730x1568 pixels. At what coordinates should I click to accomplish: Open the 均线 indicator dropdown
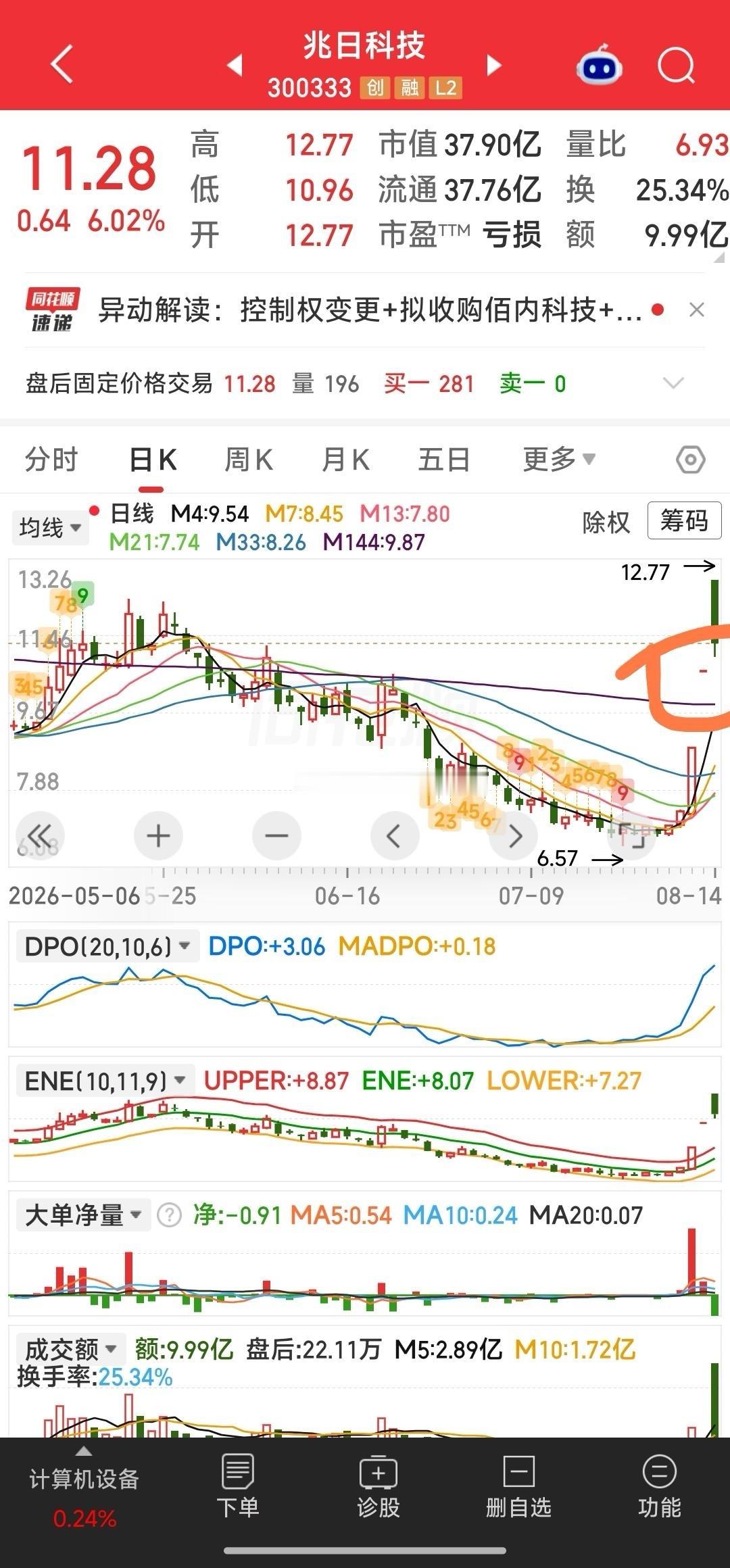[50, 528]
